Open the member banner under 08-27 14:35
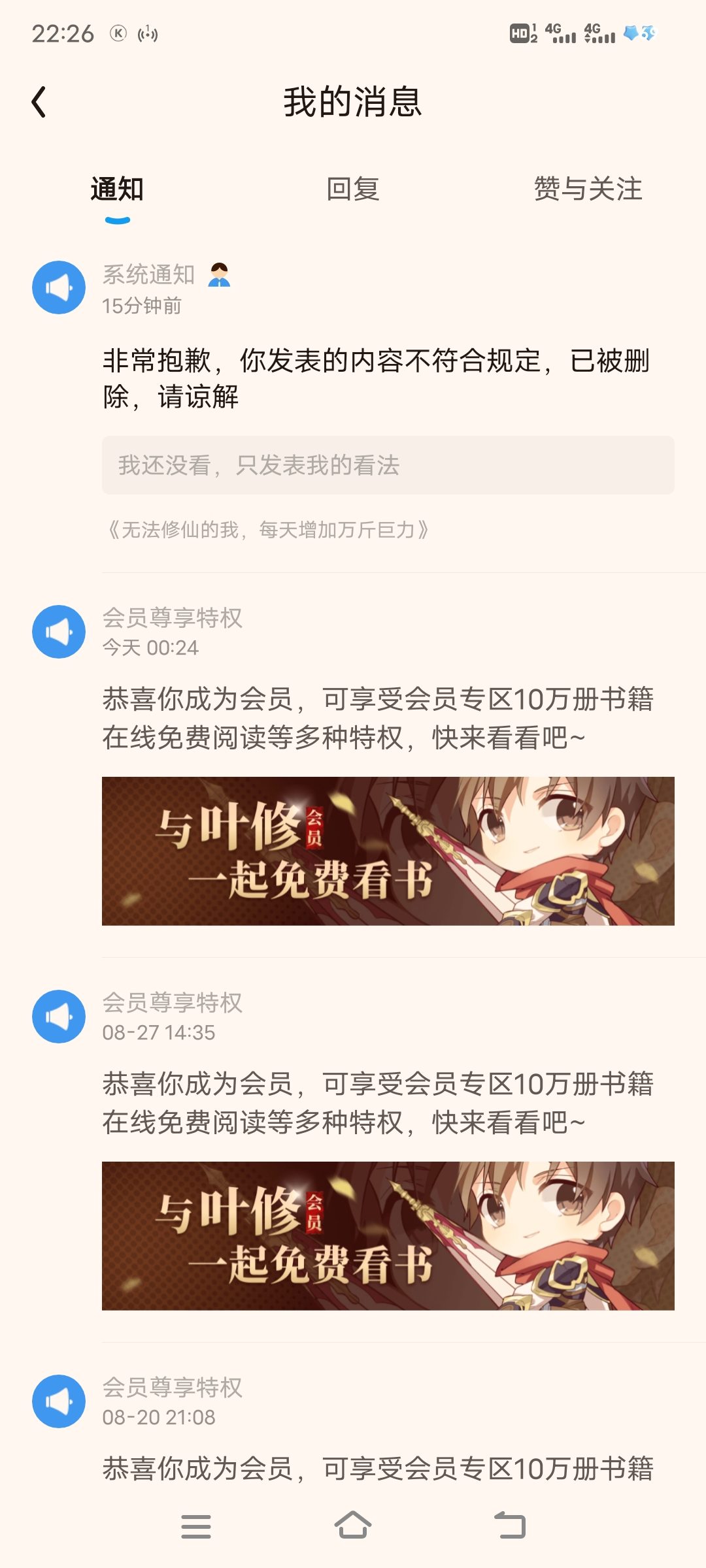 [x=388, y=1235]
